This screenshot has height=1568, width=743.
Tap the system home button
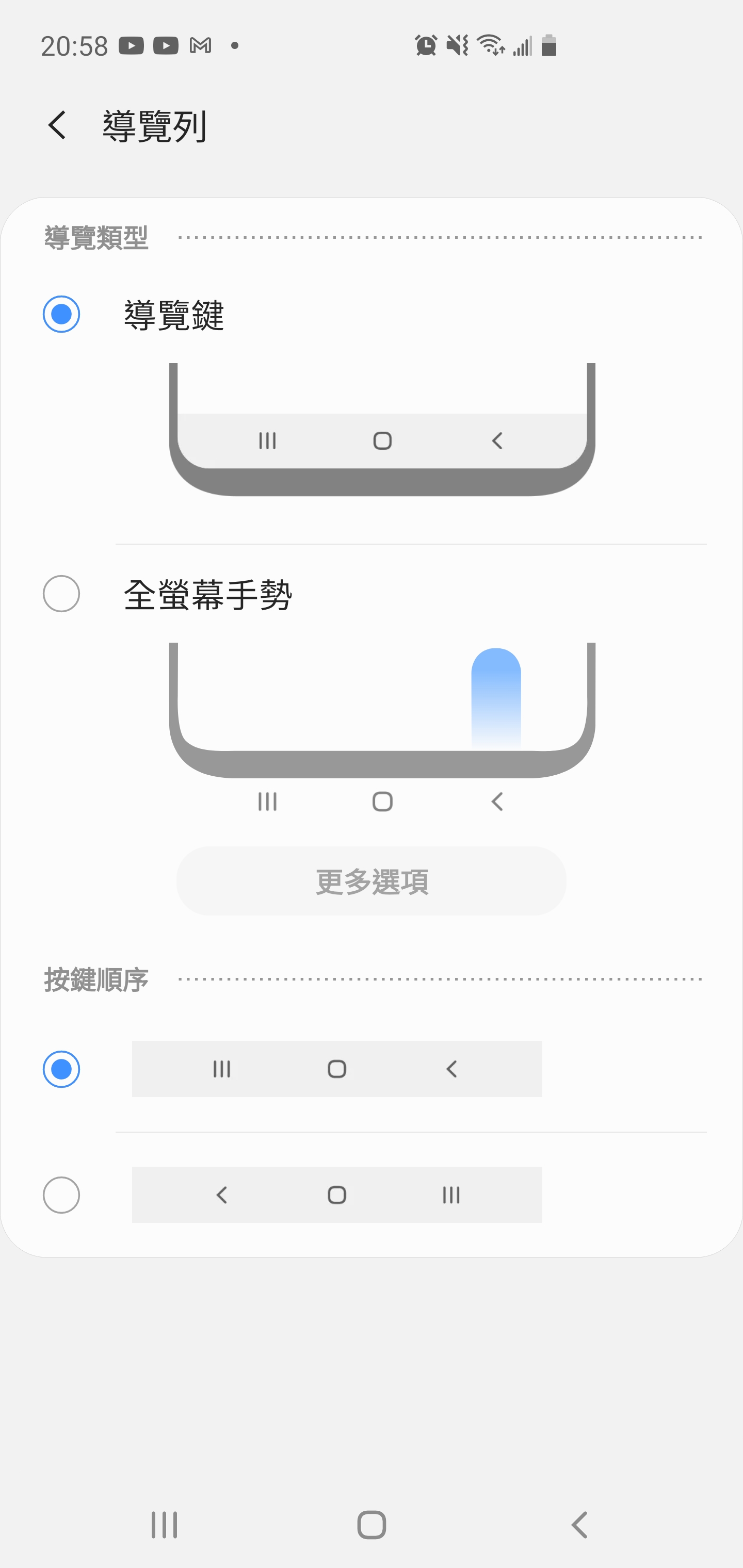371,1525
